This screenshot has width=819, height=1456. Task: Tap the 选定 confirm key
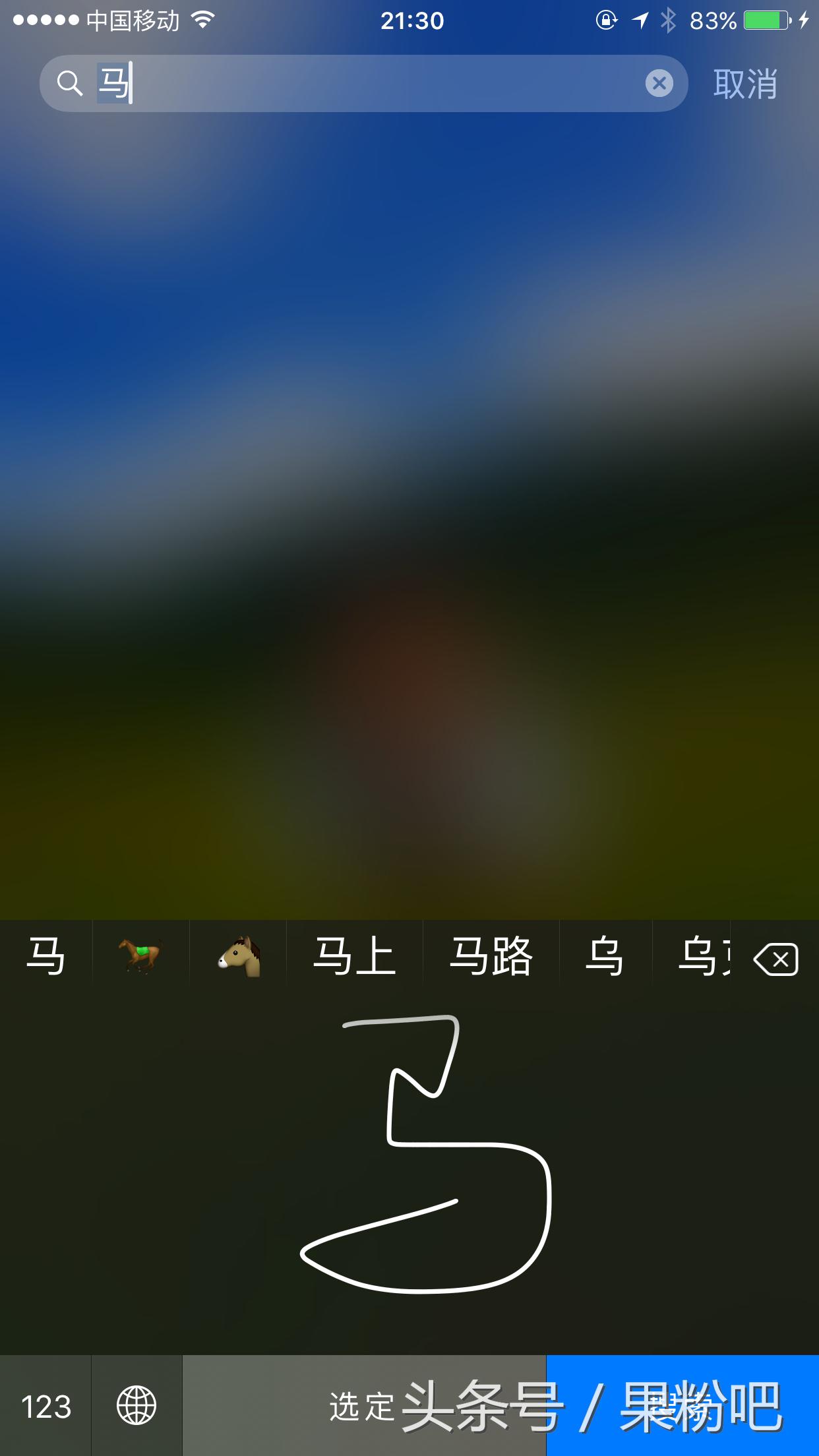[x=364, y=1405]
